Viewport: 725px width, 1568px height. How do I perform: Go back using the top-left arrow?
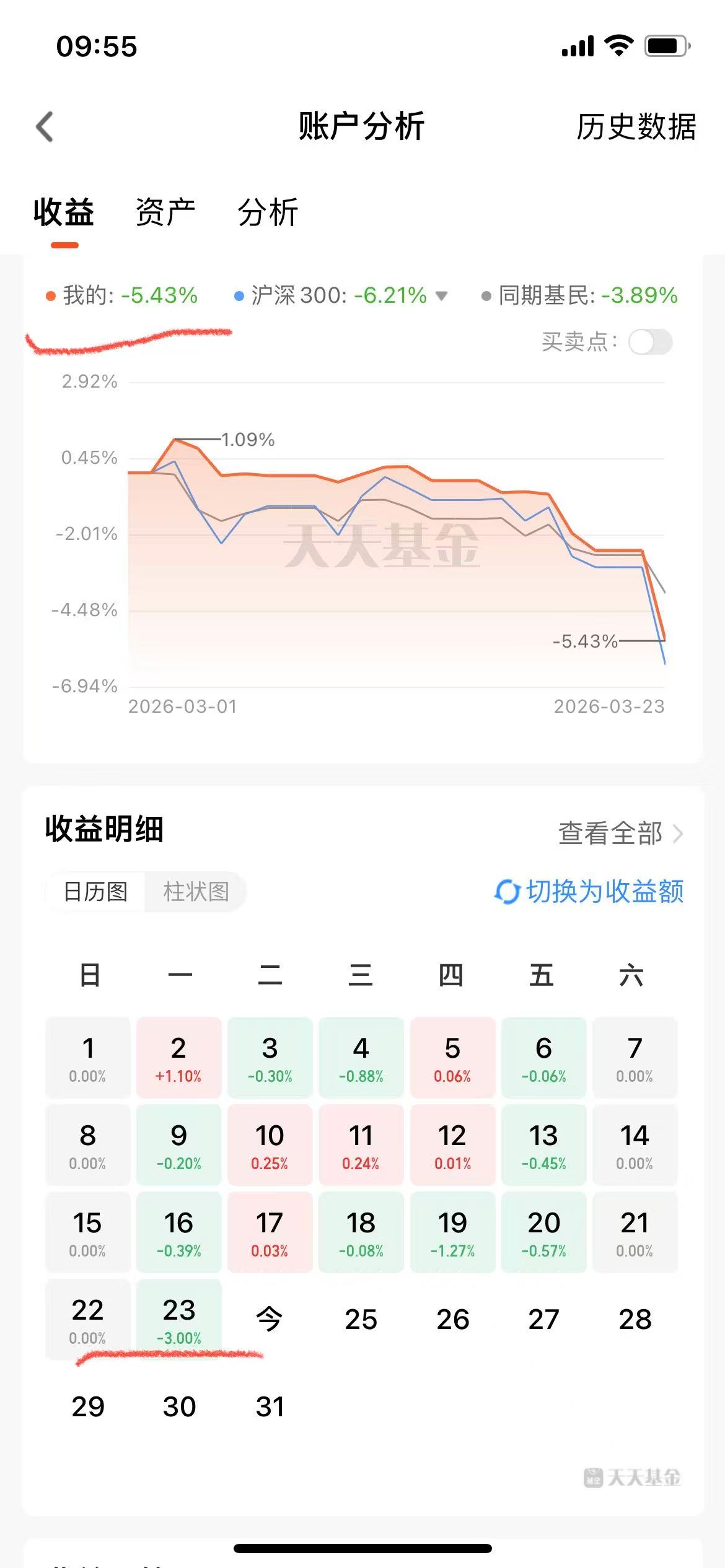(x=45, y=127)
